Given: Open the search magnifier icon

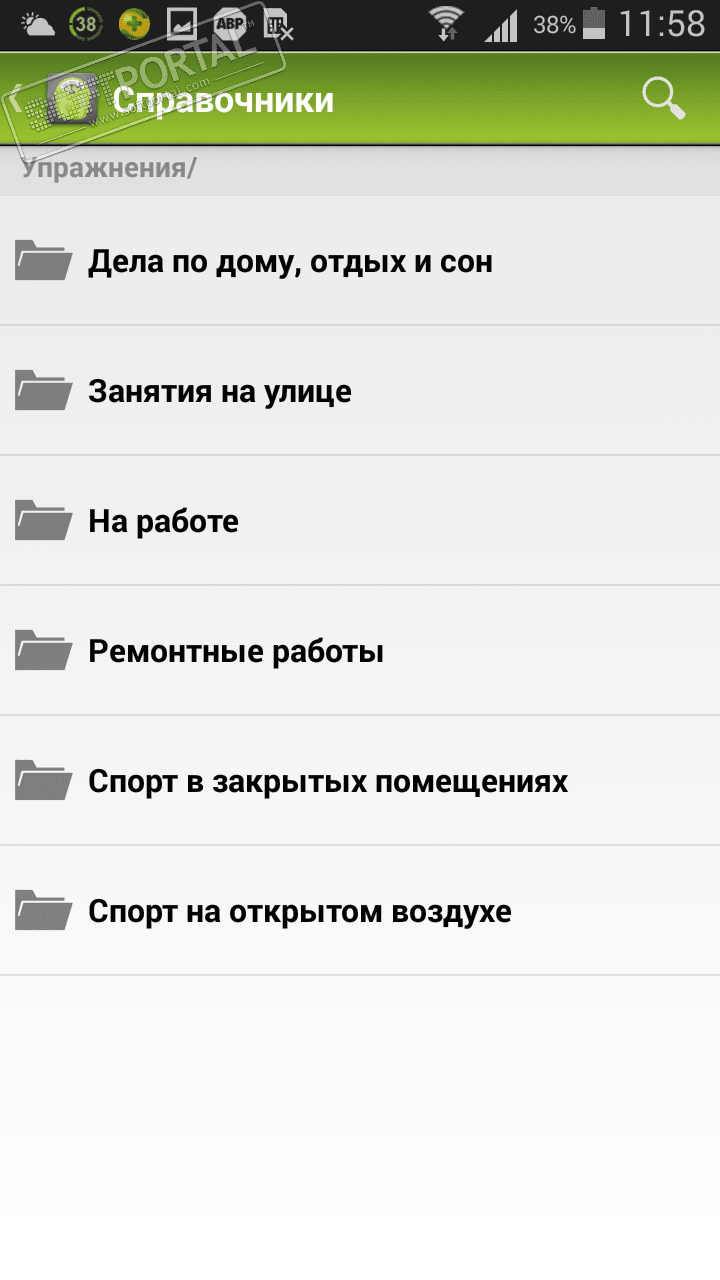Looking at the screenshot, I should pyautogui.click(x=663, y=99).
